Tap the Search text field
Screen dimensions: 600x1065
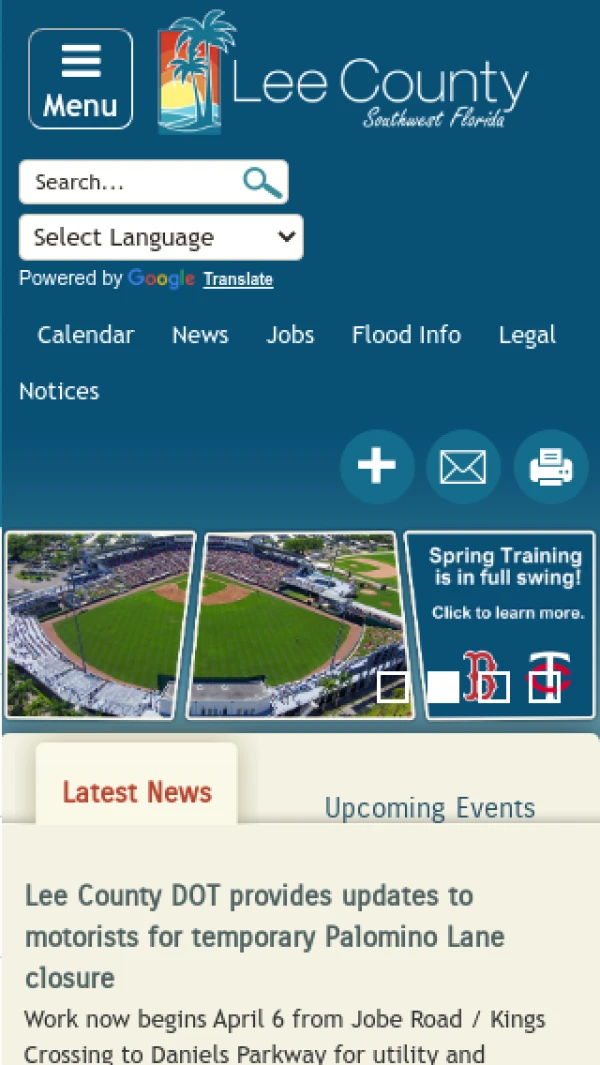(130, 183)
